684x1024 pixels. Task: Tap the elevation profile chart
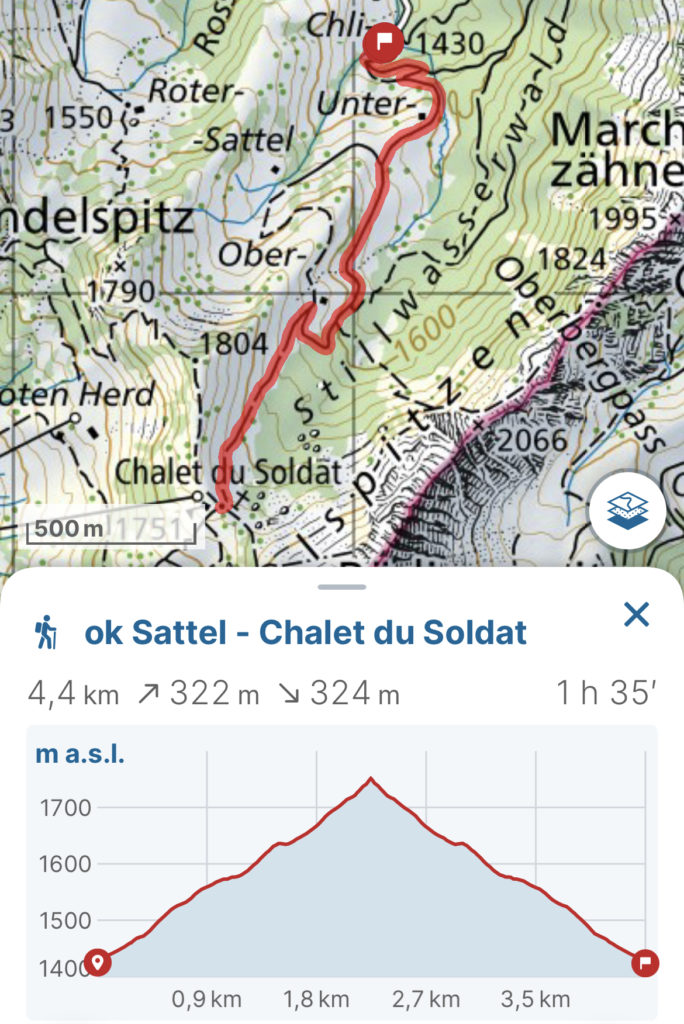370,870
